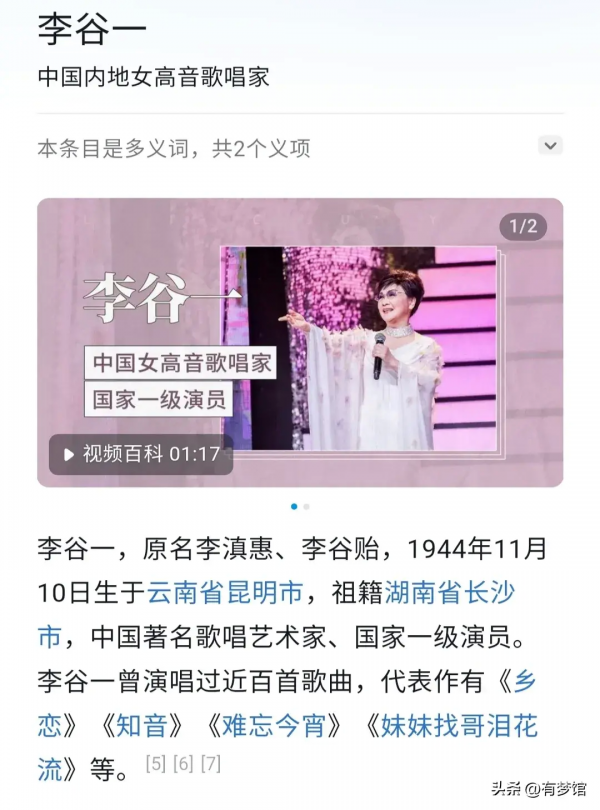Open the 《乡恋》 song link
The width and height of the screenshot is (600, 810).
pos(524,681)
